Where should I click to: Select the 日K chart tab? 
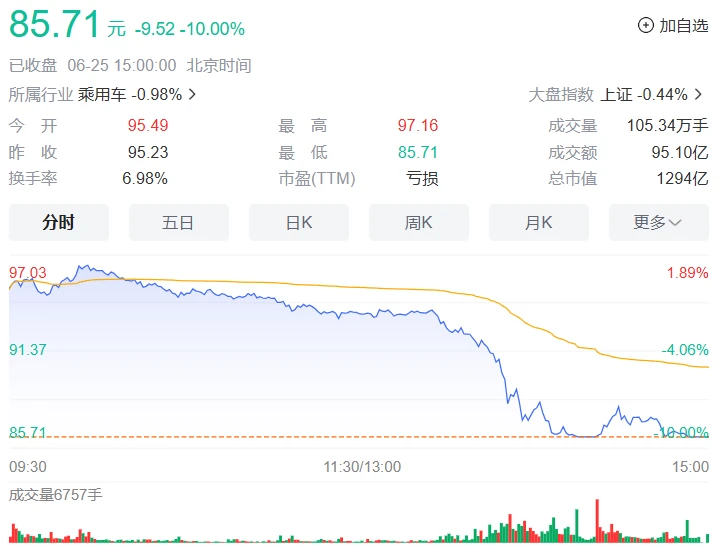[298, 222]
